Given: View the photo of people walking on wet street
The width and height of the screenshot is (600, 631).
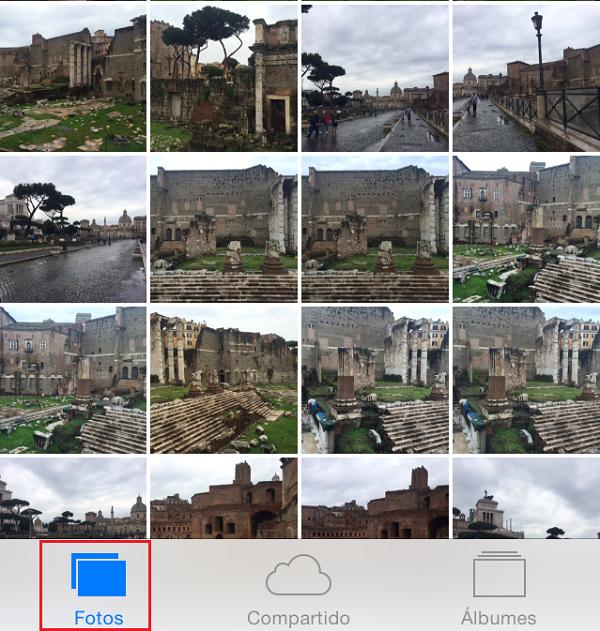Looking at the screenshot, I should (x=374, y=77).
